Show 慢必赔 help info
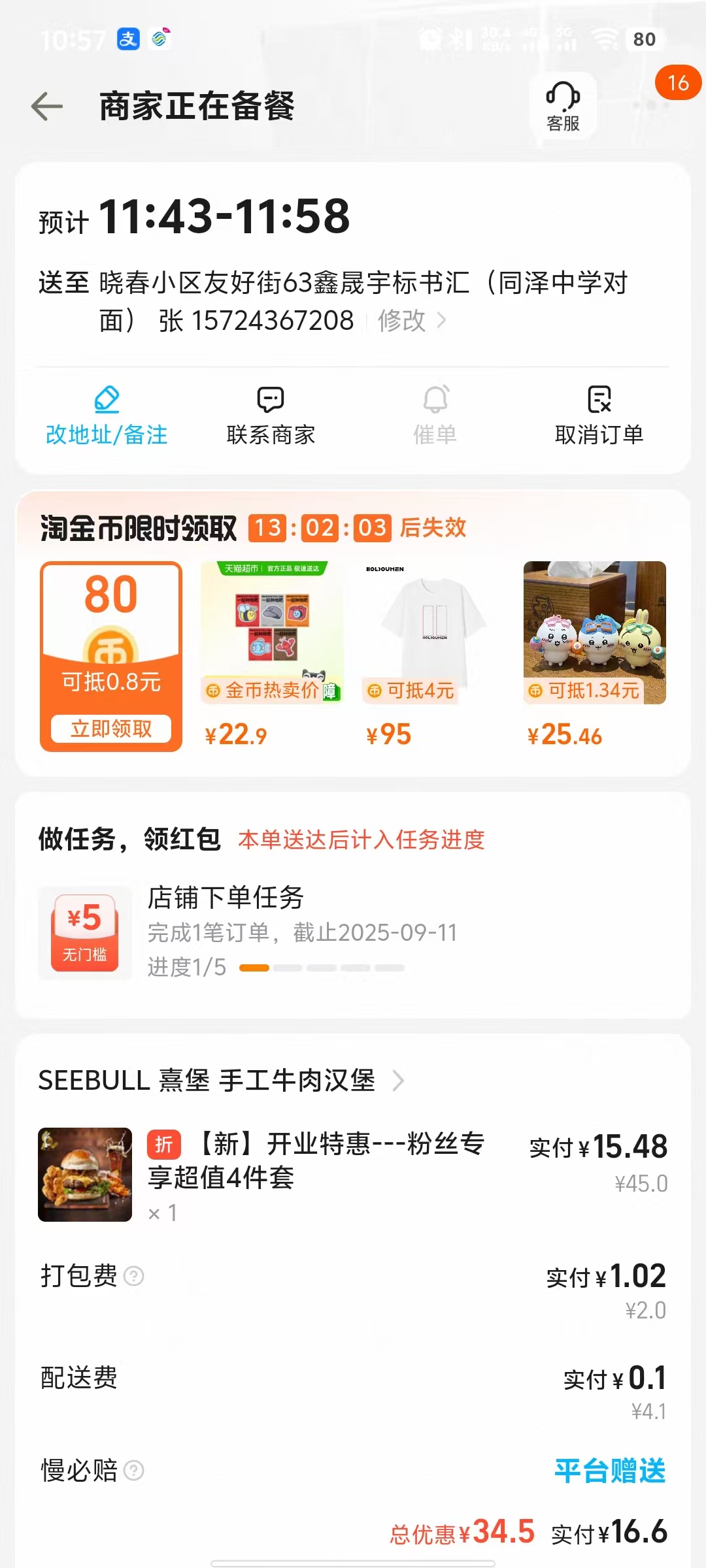 coord(134,1471)
